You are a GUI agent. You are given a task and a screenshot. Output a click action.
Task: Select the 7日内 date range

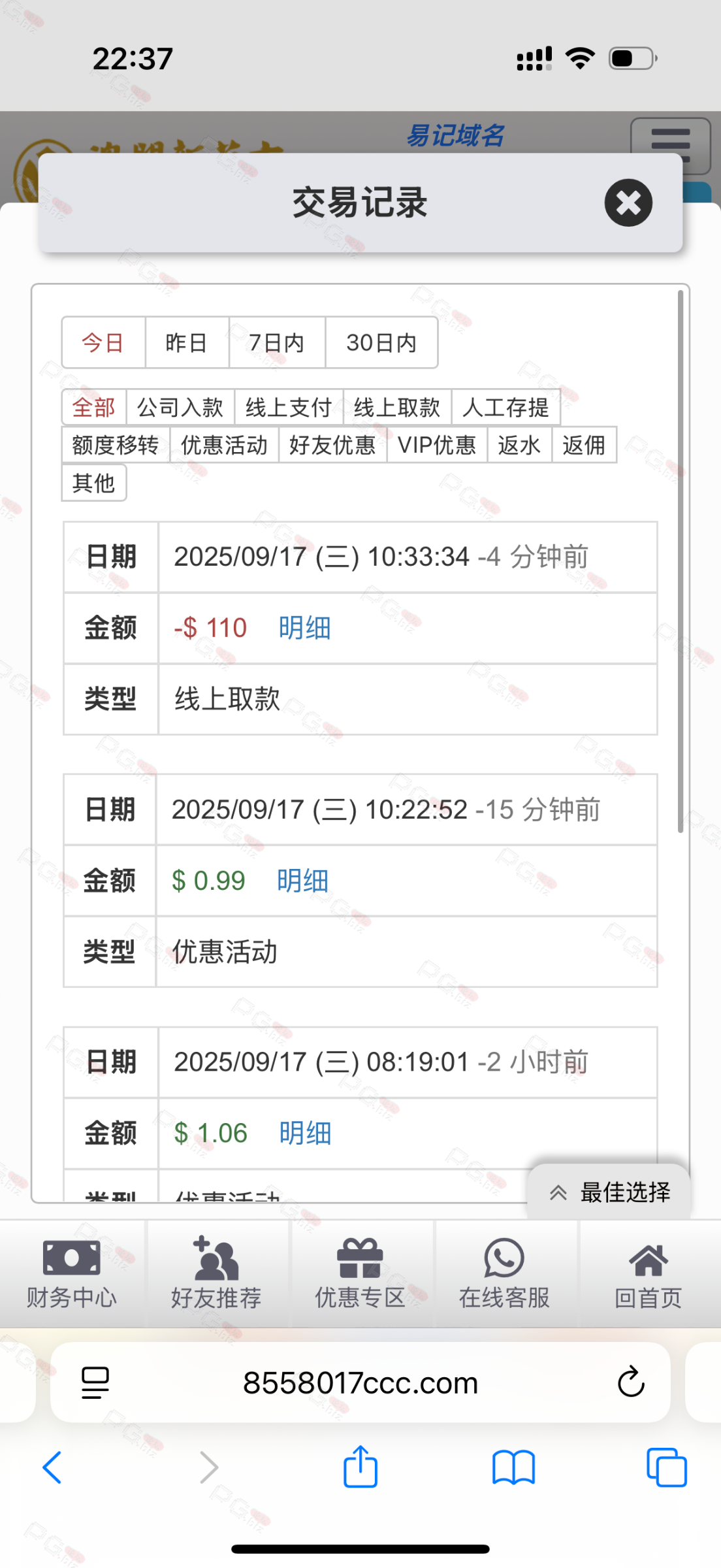[x=277, y=343]
